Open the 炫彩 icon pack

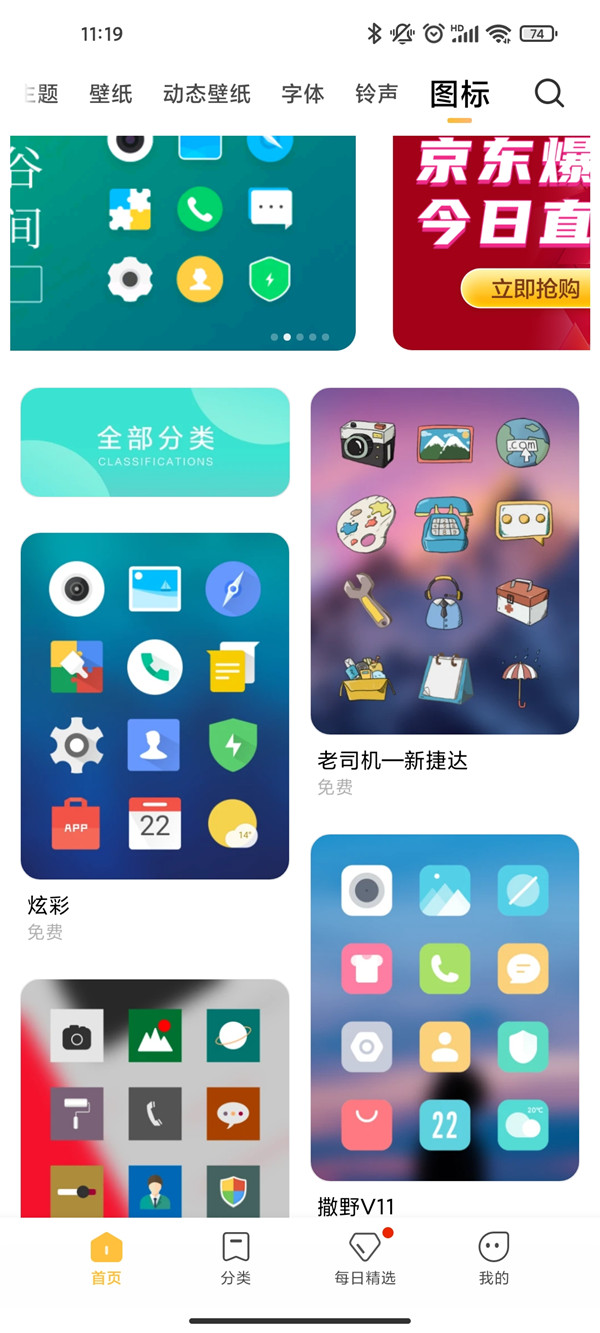(x=155, y=706)
